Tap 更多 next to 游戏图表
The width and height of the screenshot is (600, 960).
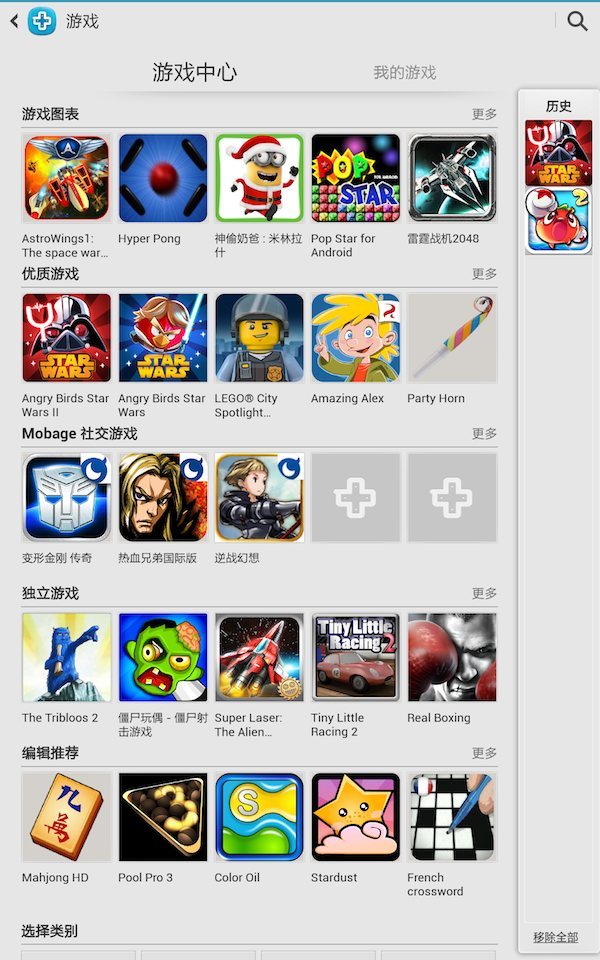[x=484, y=114]
